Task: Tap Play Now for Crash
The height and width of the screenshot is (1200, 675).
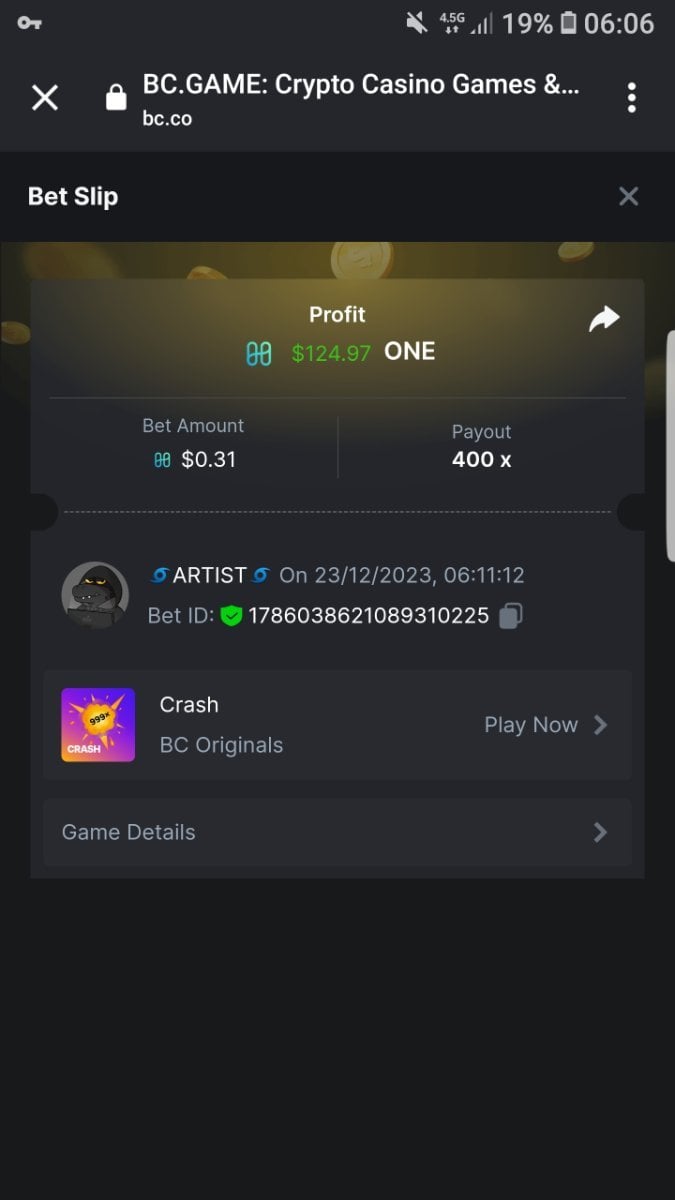Action: pos(545,725)
